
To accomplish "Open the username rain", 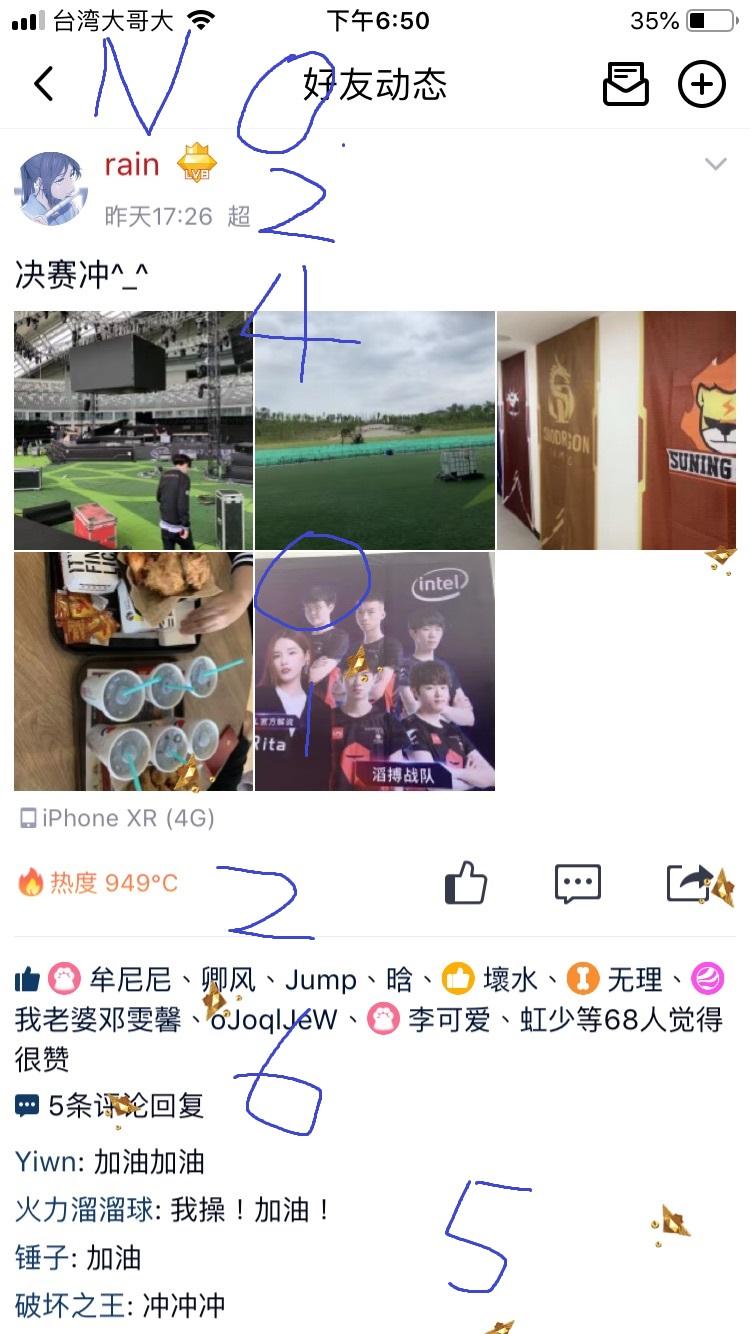I will coord(131,164).
